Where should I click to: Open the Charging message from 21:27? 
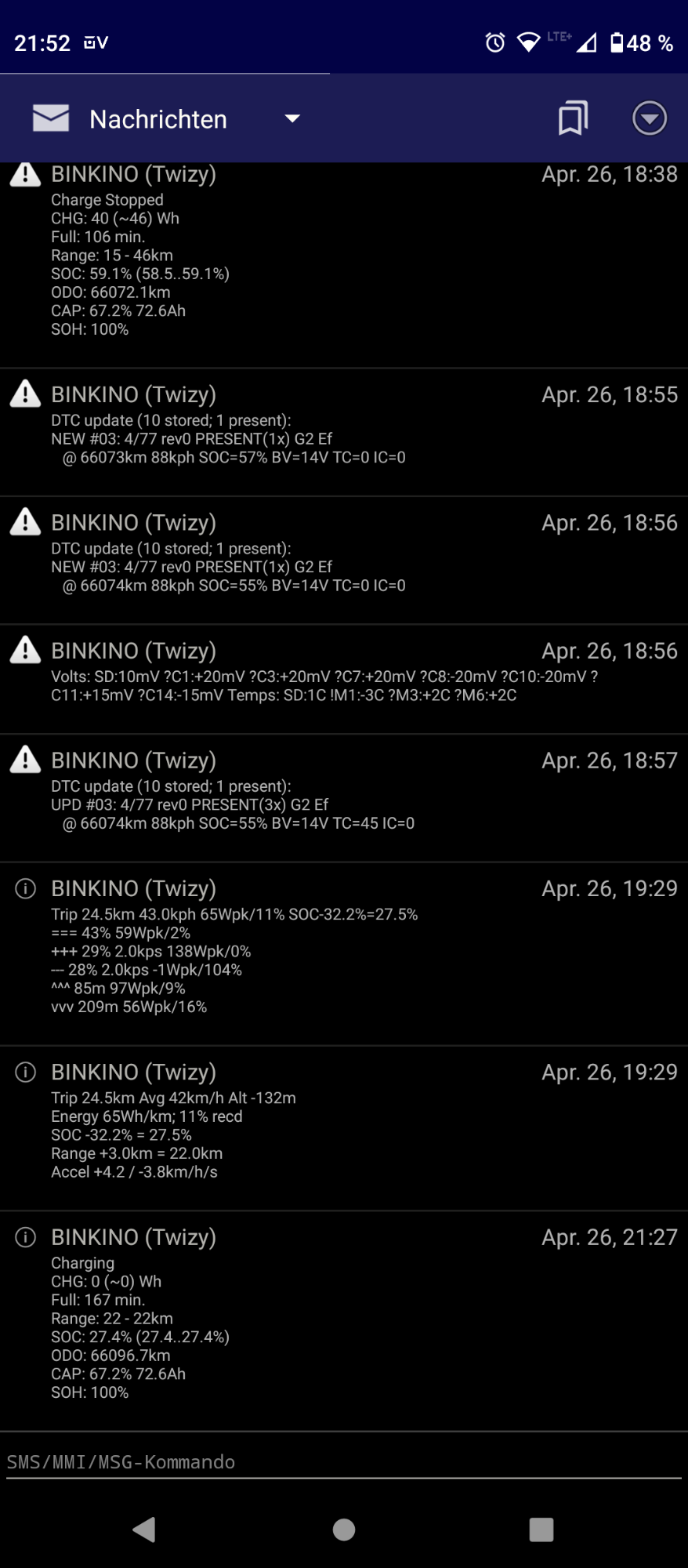343,1319
